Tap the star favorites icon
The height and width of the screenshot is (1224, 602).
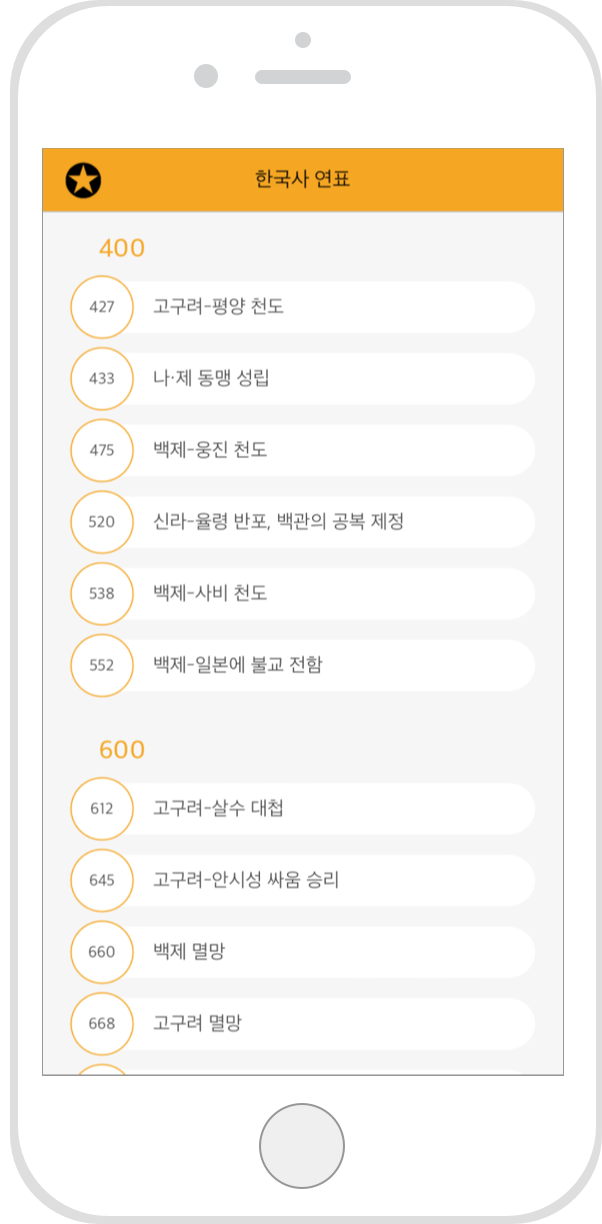(x=84, y=180)
